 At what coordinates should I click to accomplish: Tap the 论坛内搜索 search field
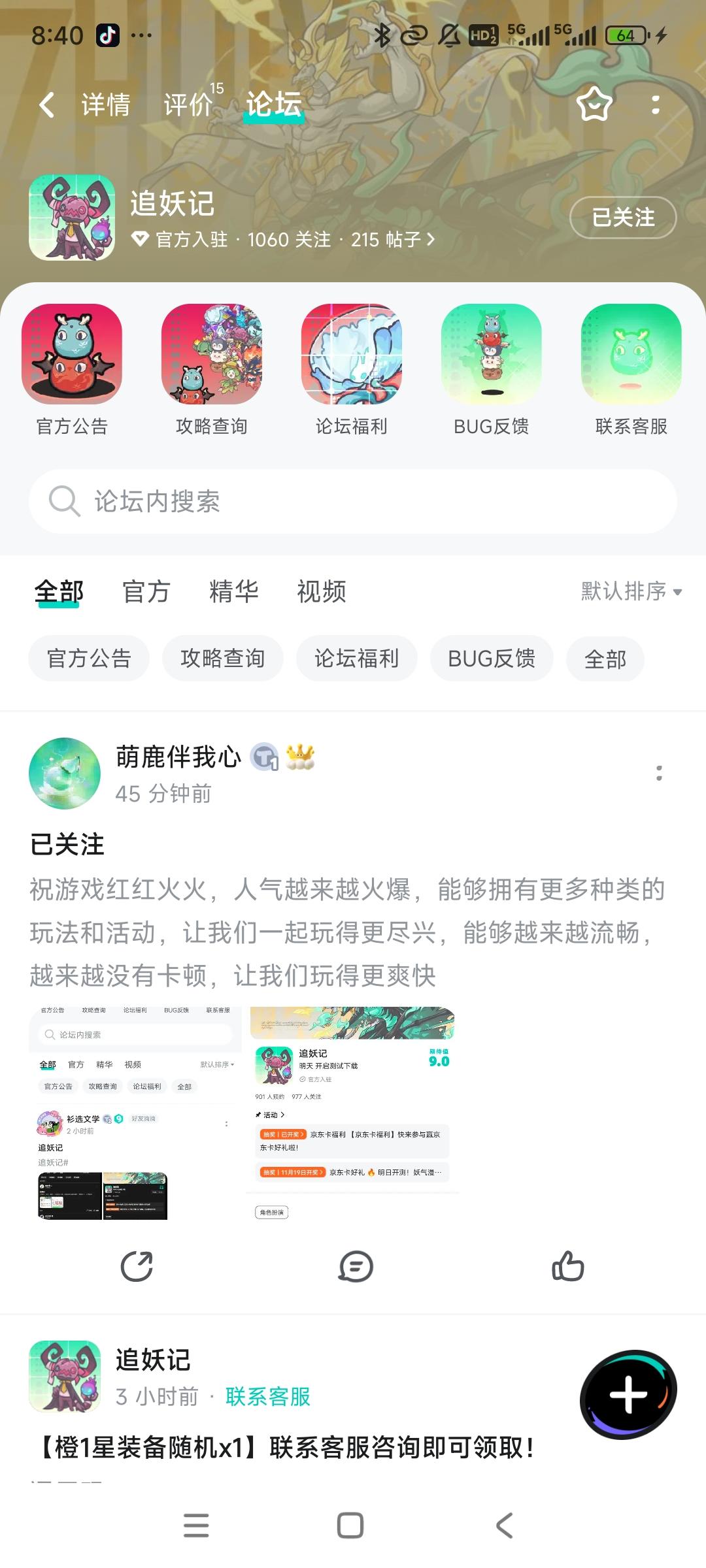(x=353, y=502)
